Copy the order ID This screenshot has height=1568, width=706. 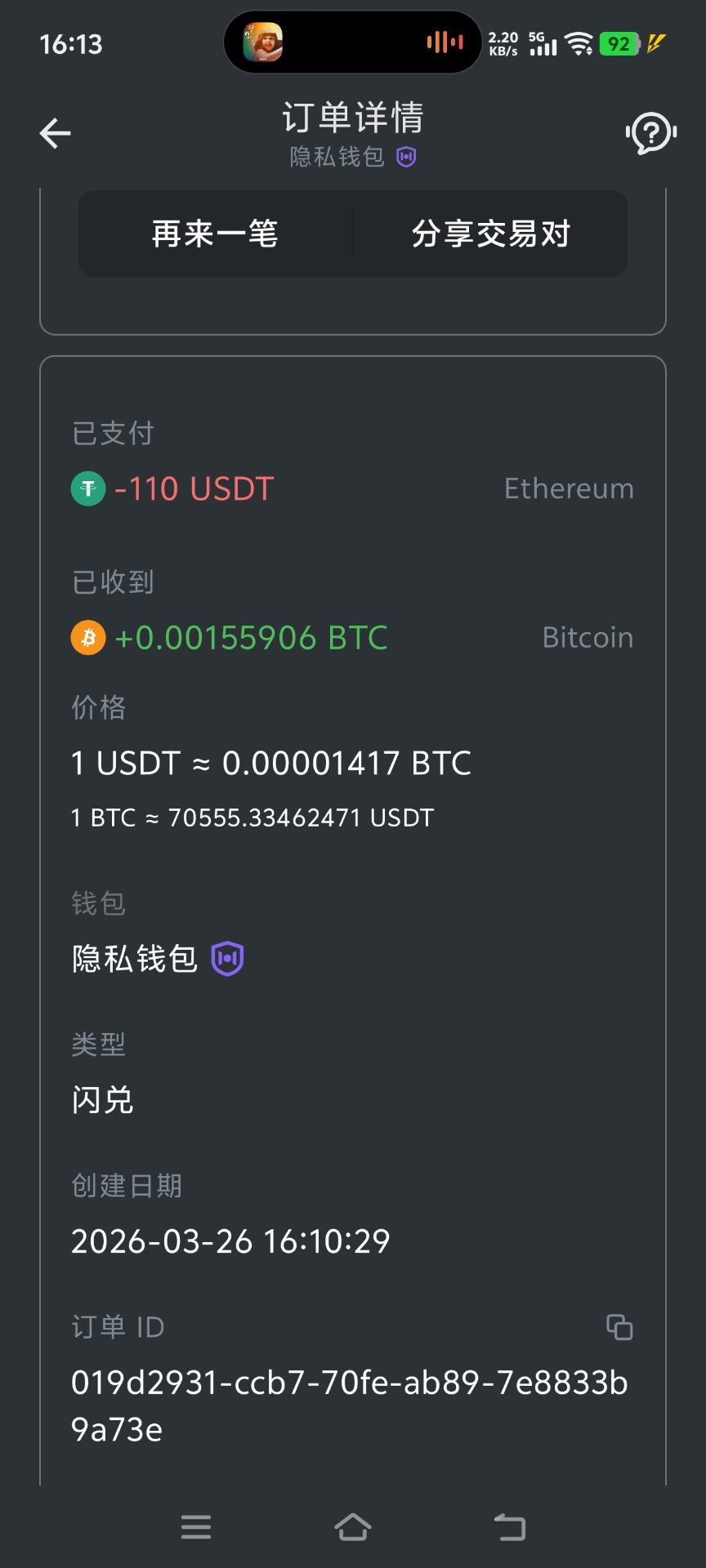619,1327
